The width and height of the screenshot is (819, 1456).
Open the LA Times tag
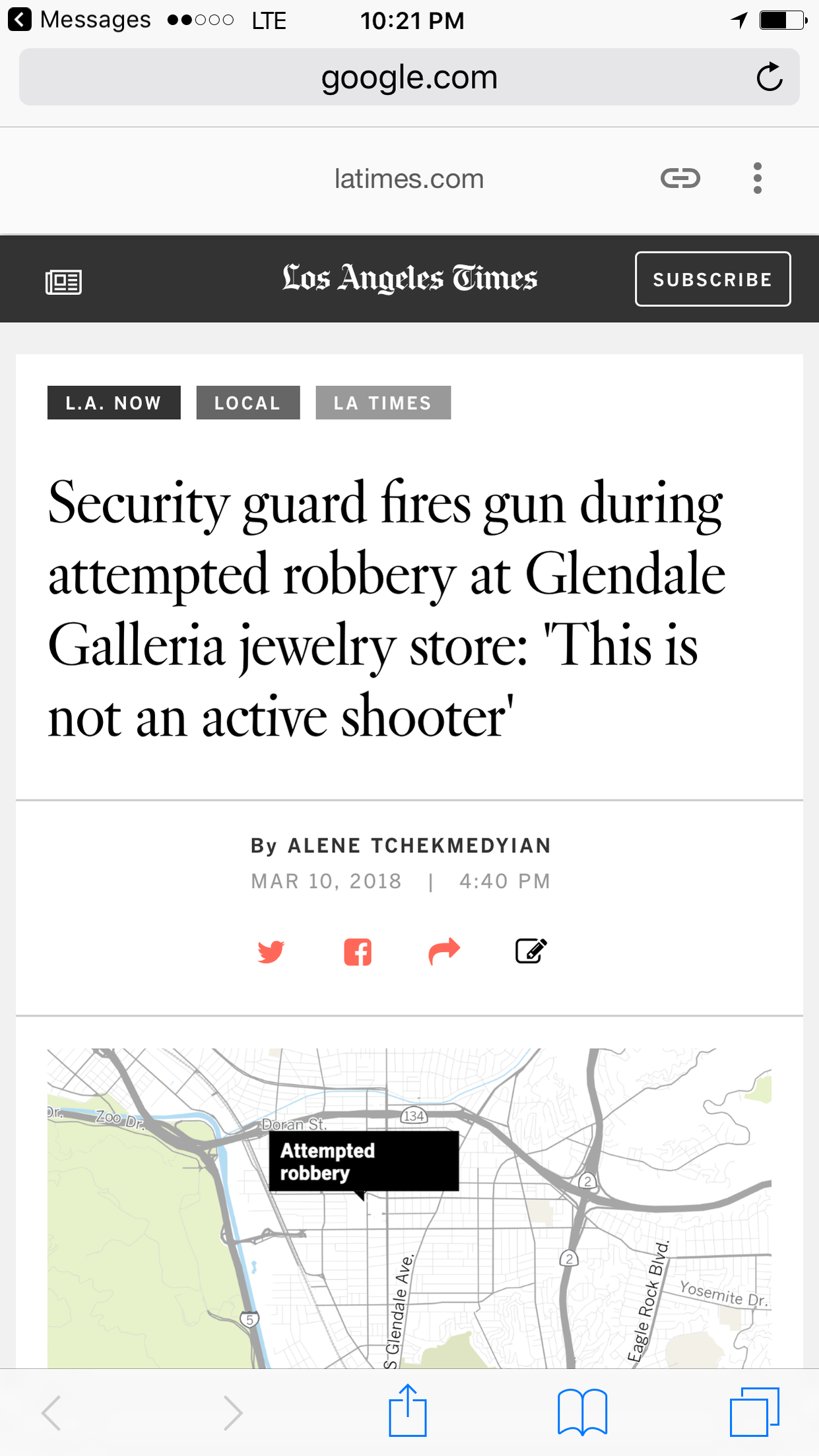(383, 402)
